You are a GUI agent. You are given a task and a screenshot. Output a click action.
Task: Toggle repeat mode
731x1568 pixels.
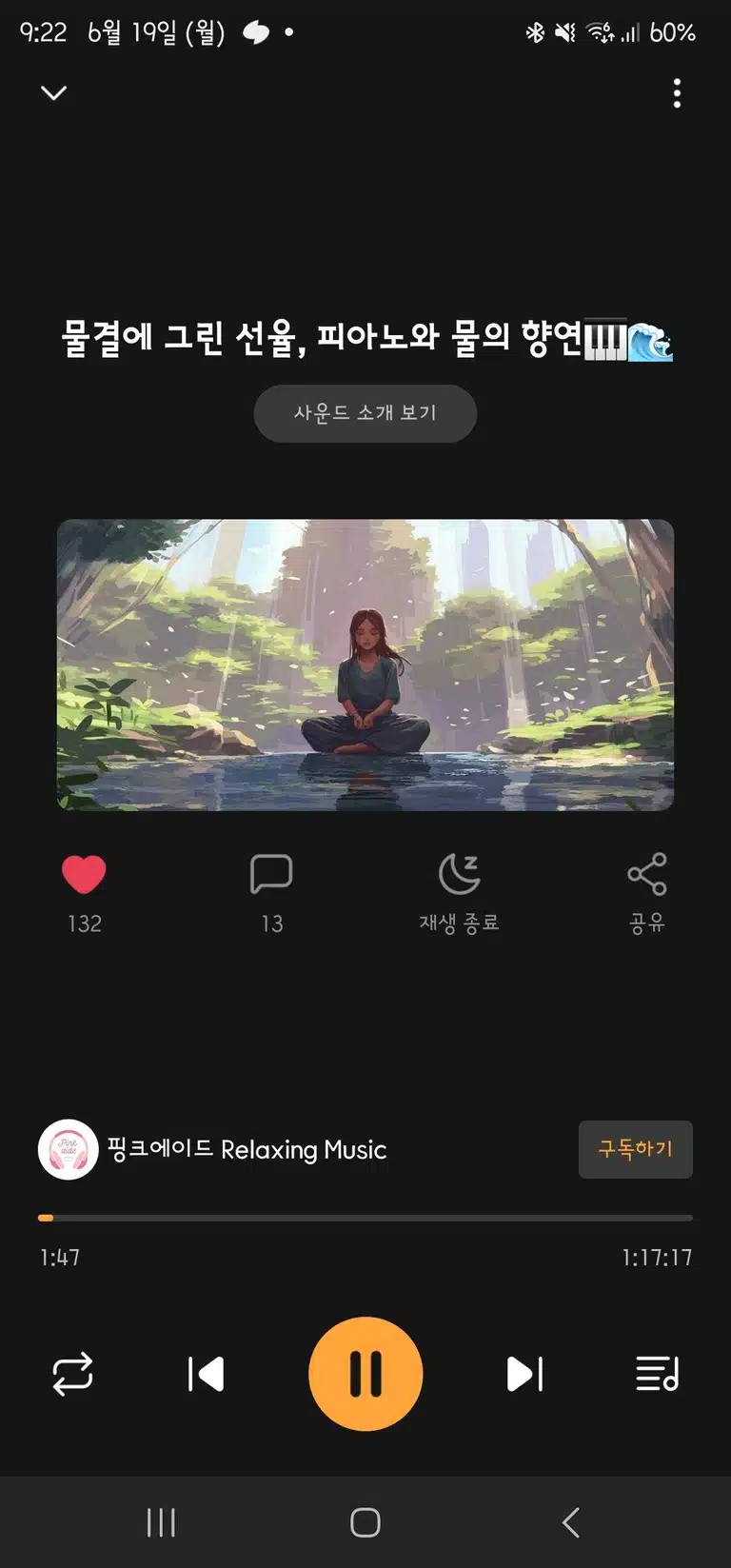(72, 1374)
